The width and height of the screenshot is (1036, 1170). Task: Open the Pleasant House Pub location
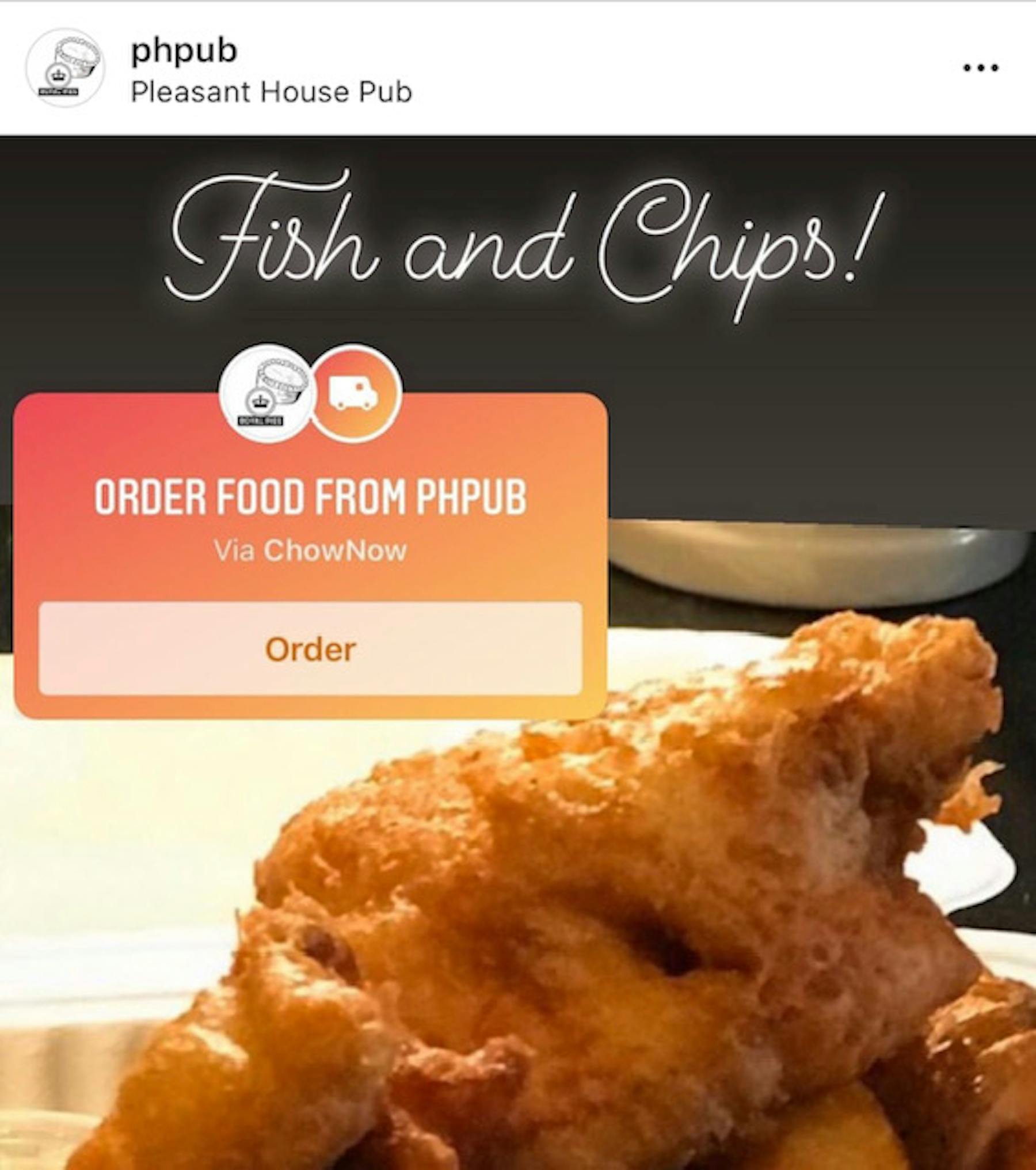[271, 92]
